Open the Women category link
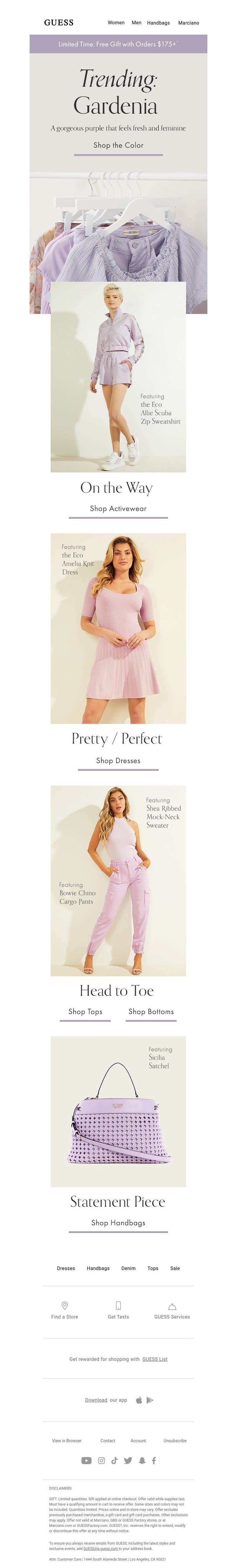 tap(116, 22)
